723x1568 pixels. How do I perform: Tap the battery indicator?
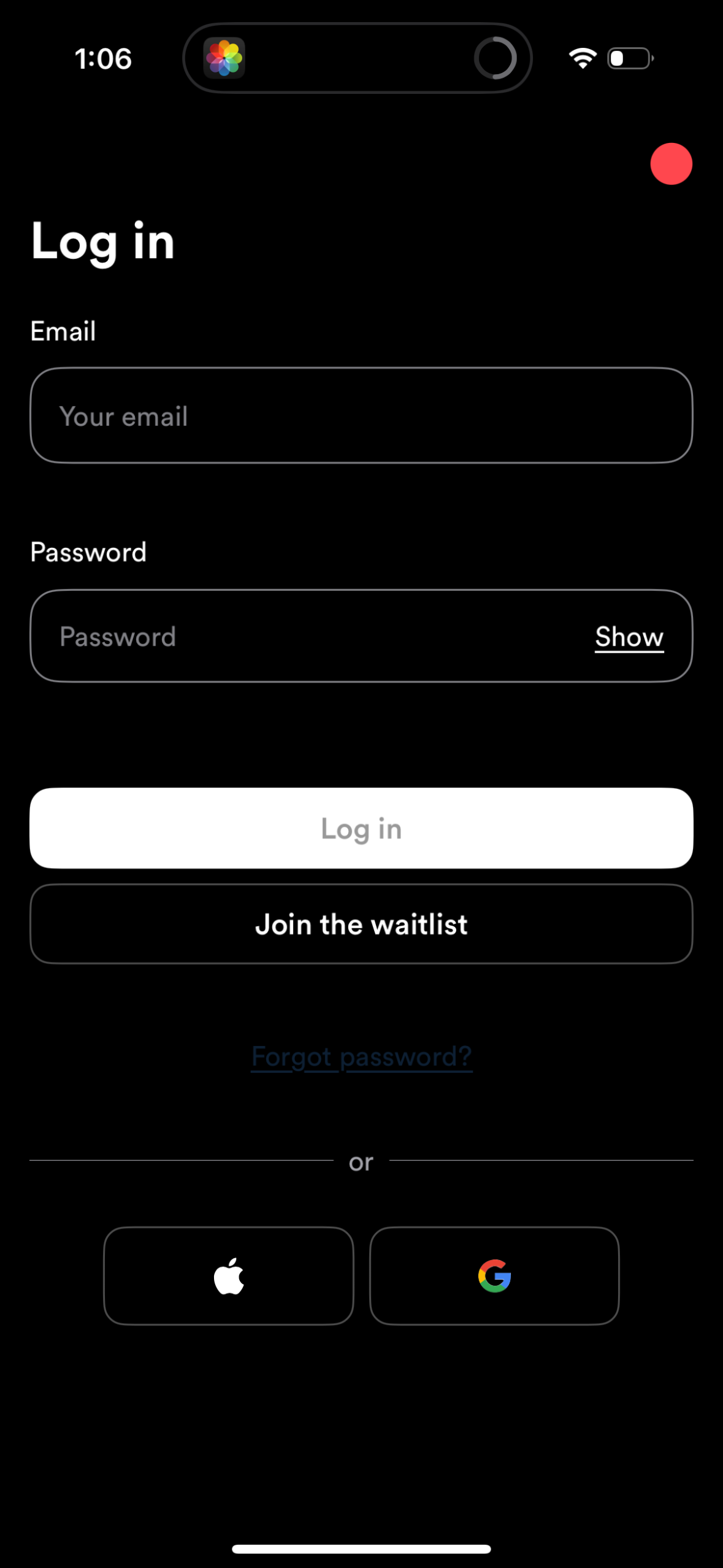point(630,58)
